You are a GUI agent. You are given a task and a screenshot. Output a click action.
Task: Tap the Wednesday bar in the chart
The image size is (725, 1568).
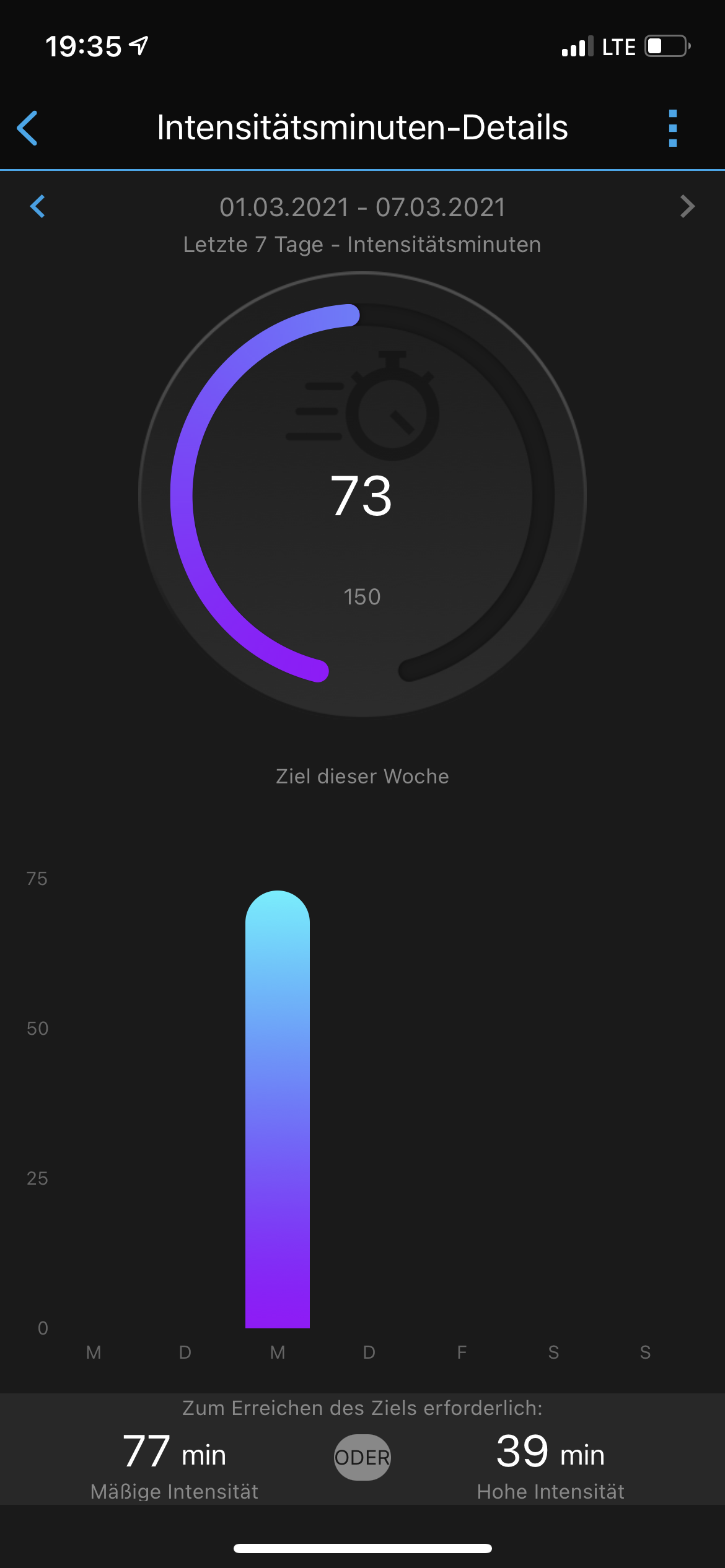tap(278, 1109)
